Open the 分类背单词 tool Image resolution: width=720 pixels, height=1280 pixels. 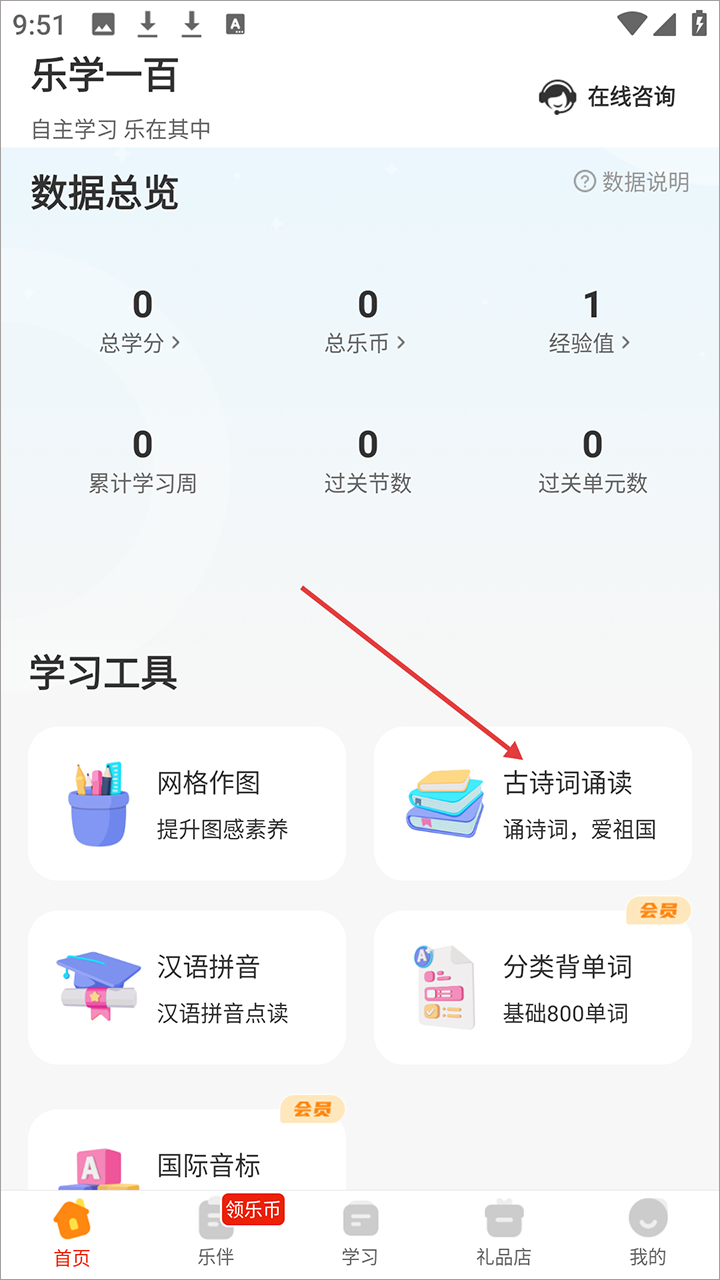pos(533,988)
